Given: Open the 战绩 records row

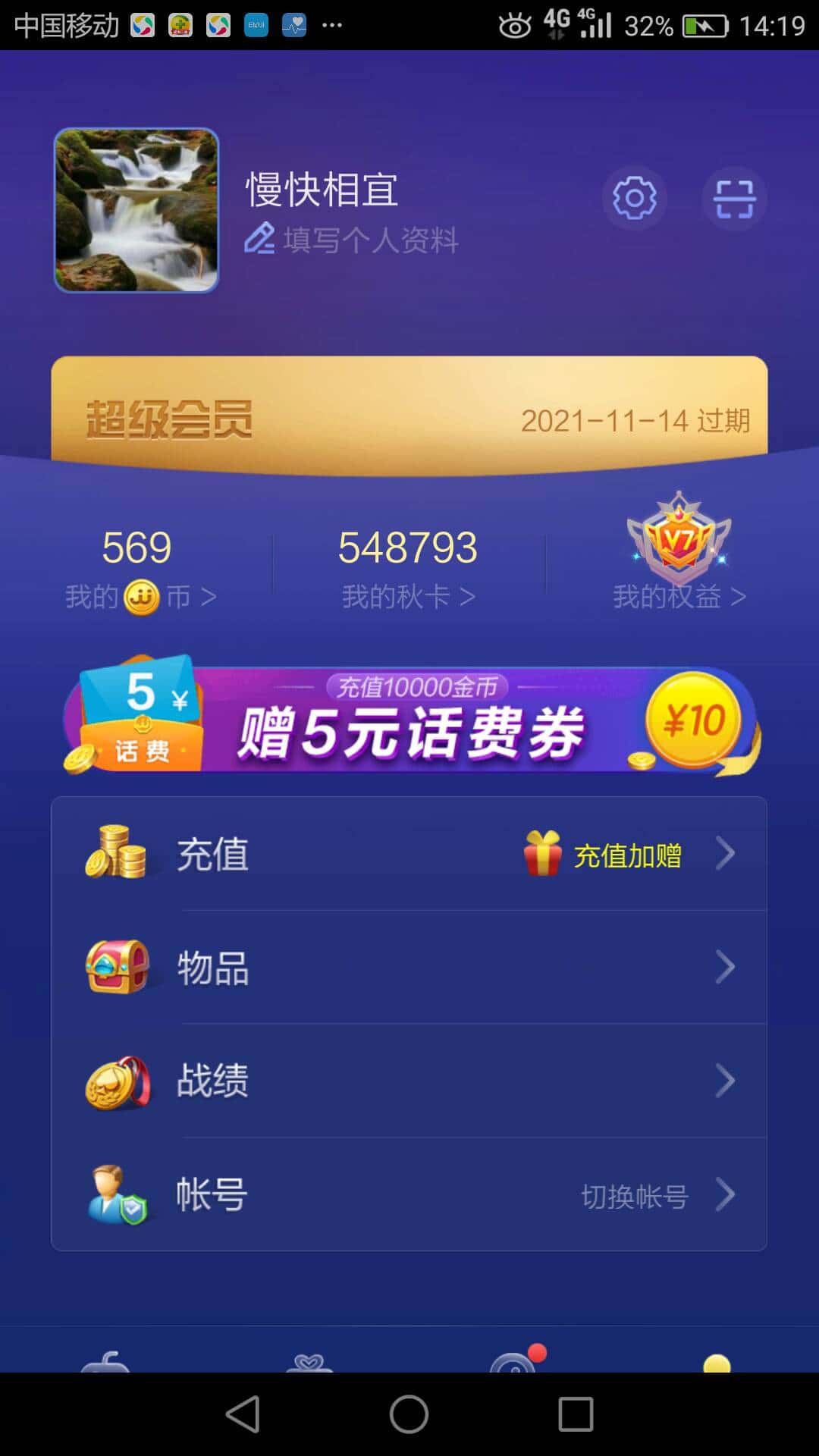Looking at the screenshot, I should pos(409,1081).
